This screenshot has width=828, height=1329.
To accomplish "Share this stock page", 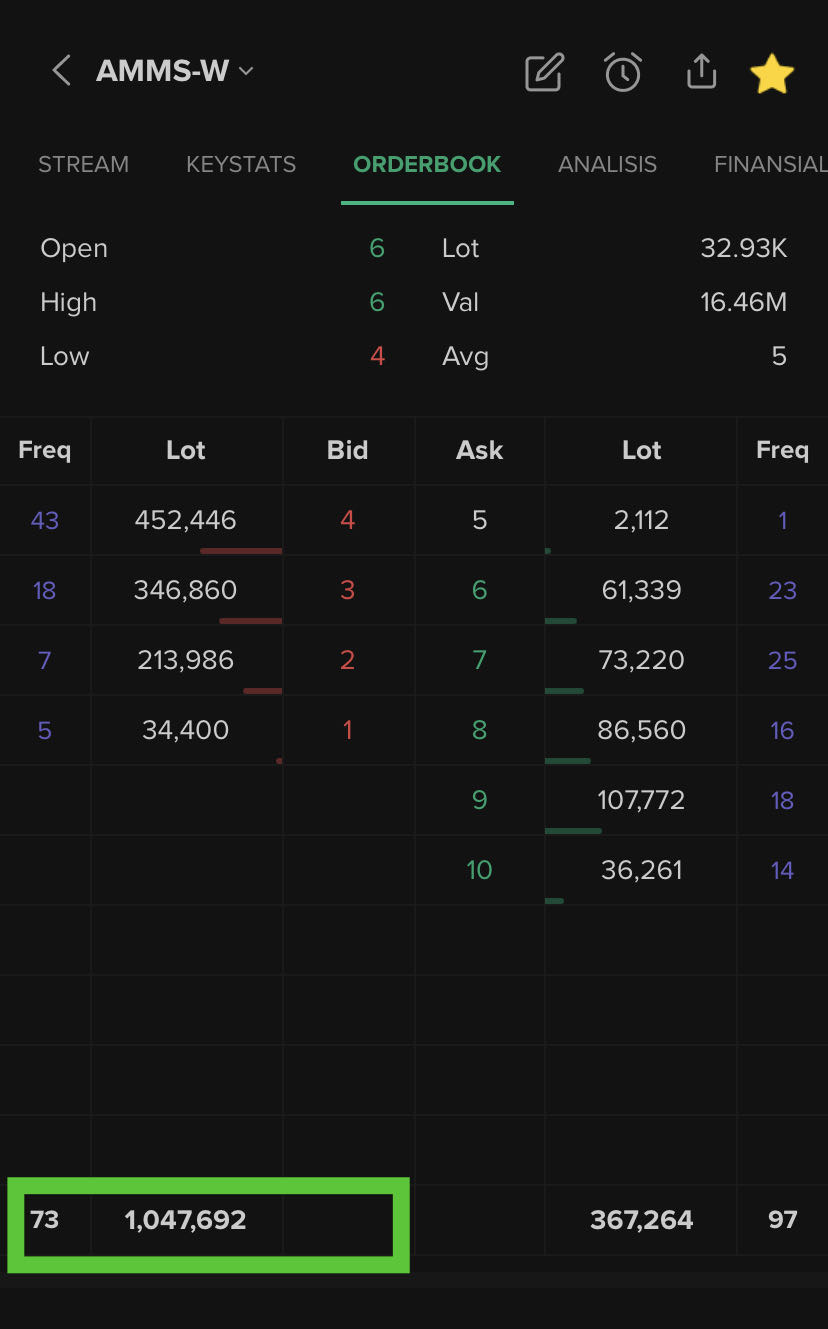I will (702, 72).
